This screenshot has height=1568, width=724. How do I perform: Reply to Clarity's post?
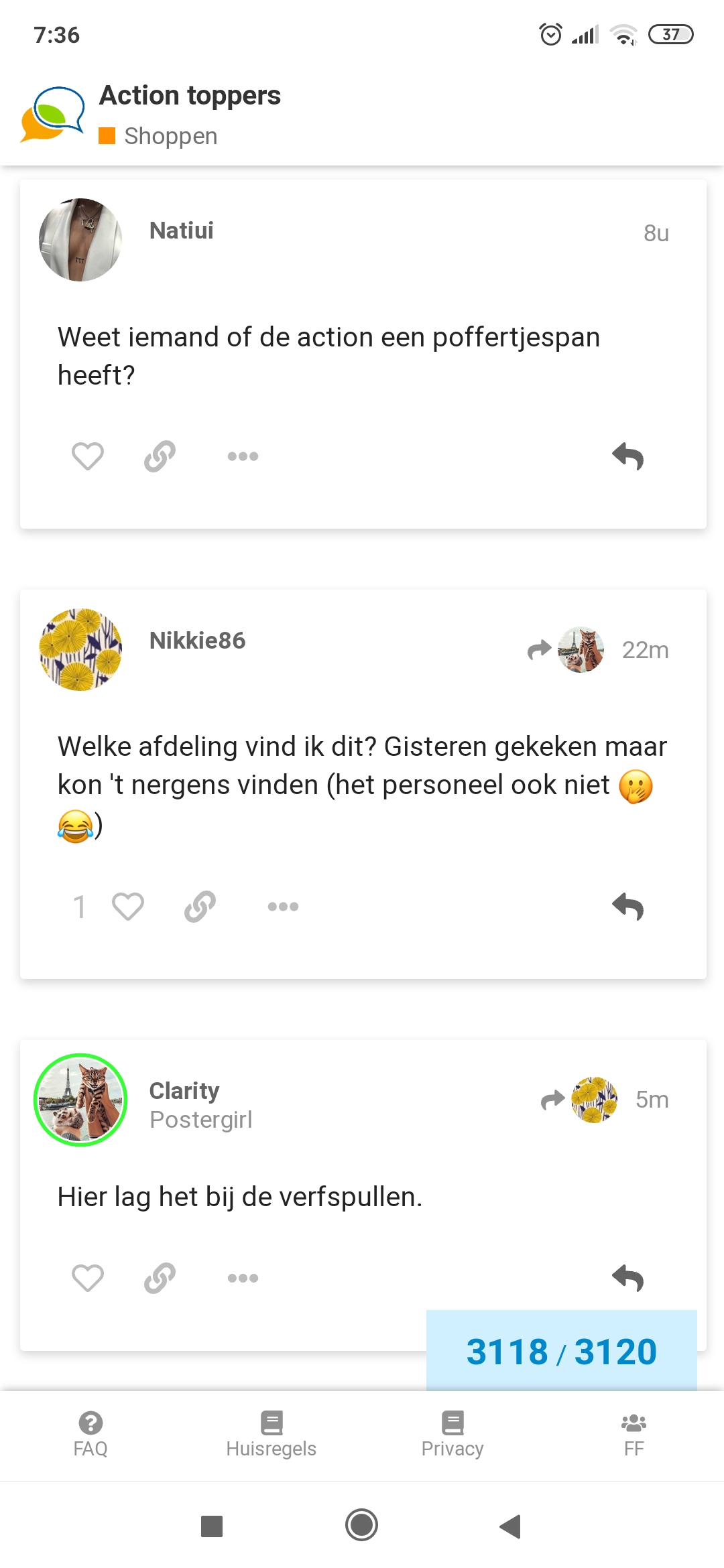point(628,1279)
